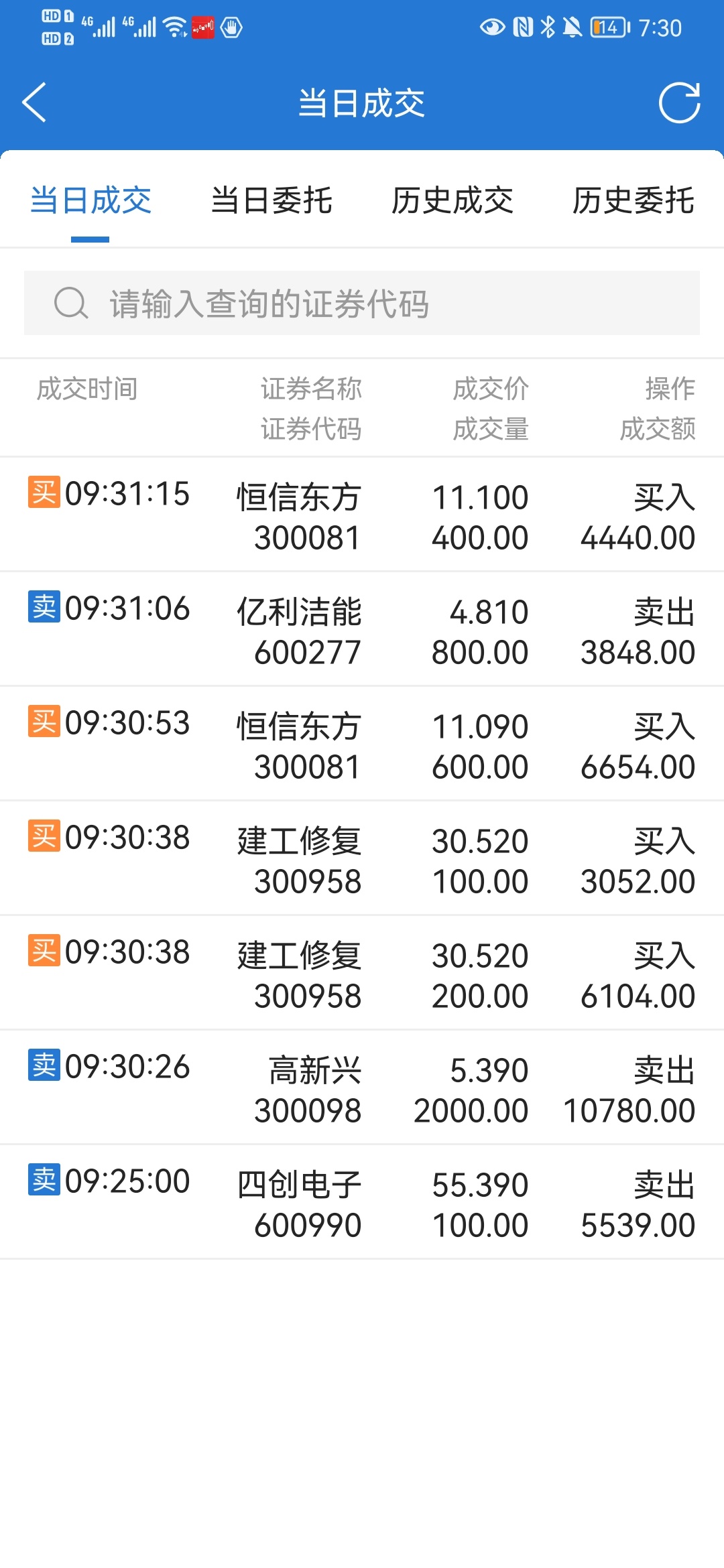Select the 当日成交 tab
The height and width of the screenshot is (1568, 724).
90,200
